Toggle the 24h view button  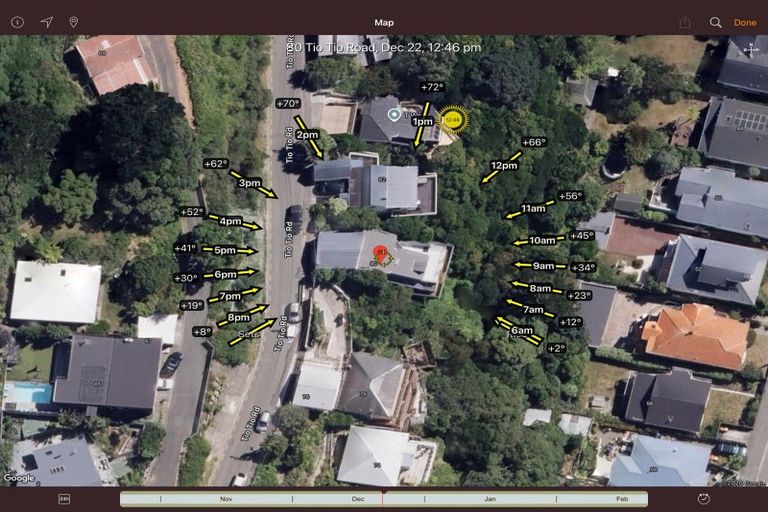point(64,498)
